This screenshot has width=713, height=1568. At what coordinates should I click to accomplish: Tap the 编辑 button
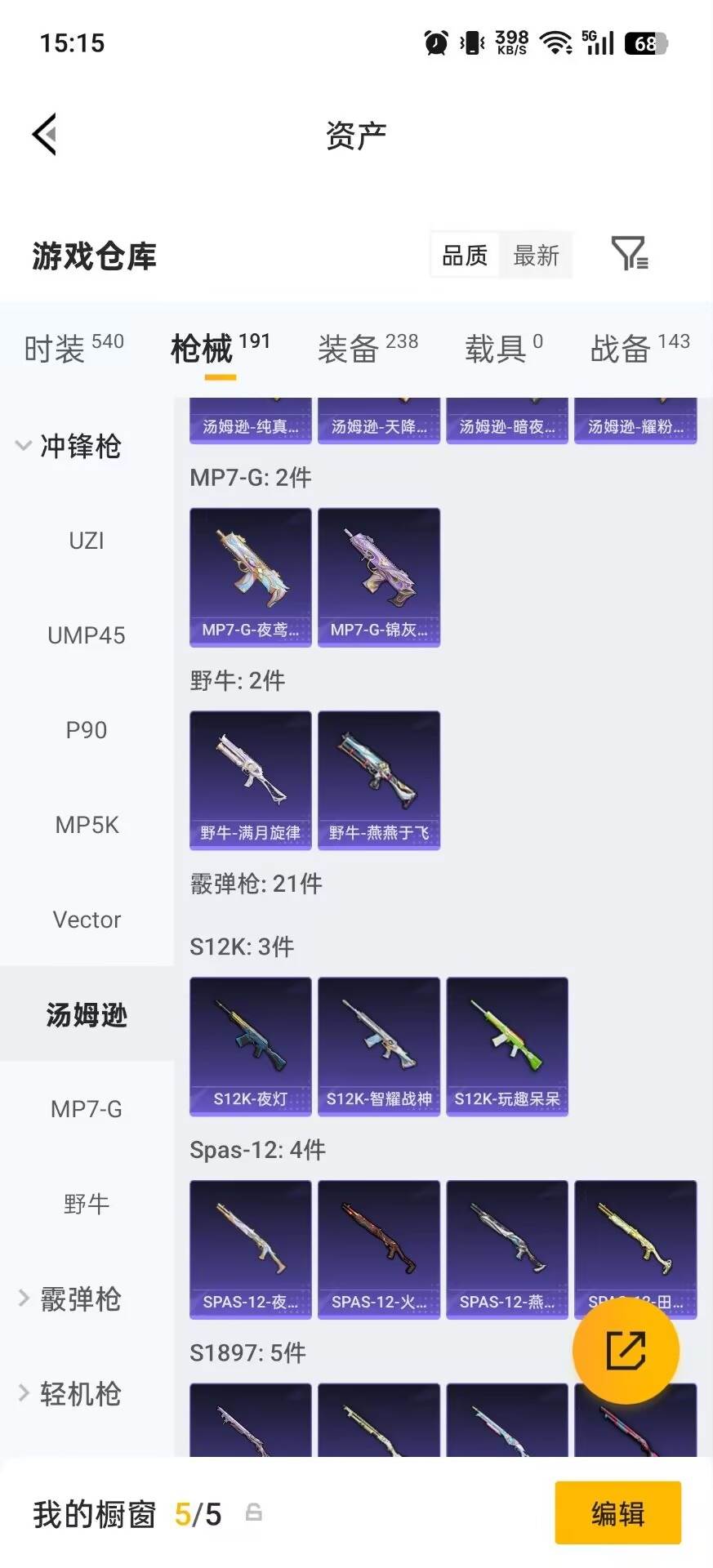pyautogui.click(x=618, y=1513)
